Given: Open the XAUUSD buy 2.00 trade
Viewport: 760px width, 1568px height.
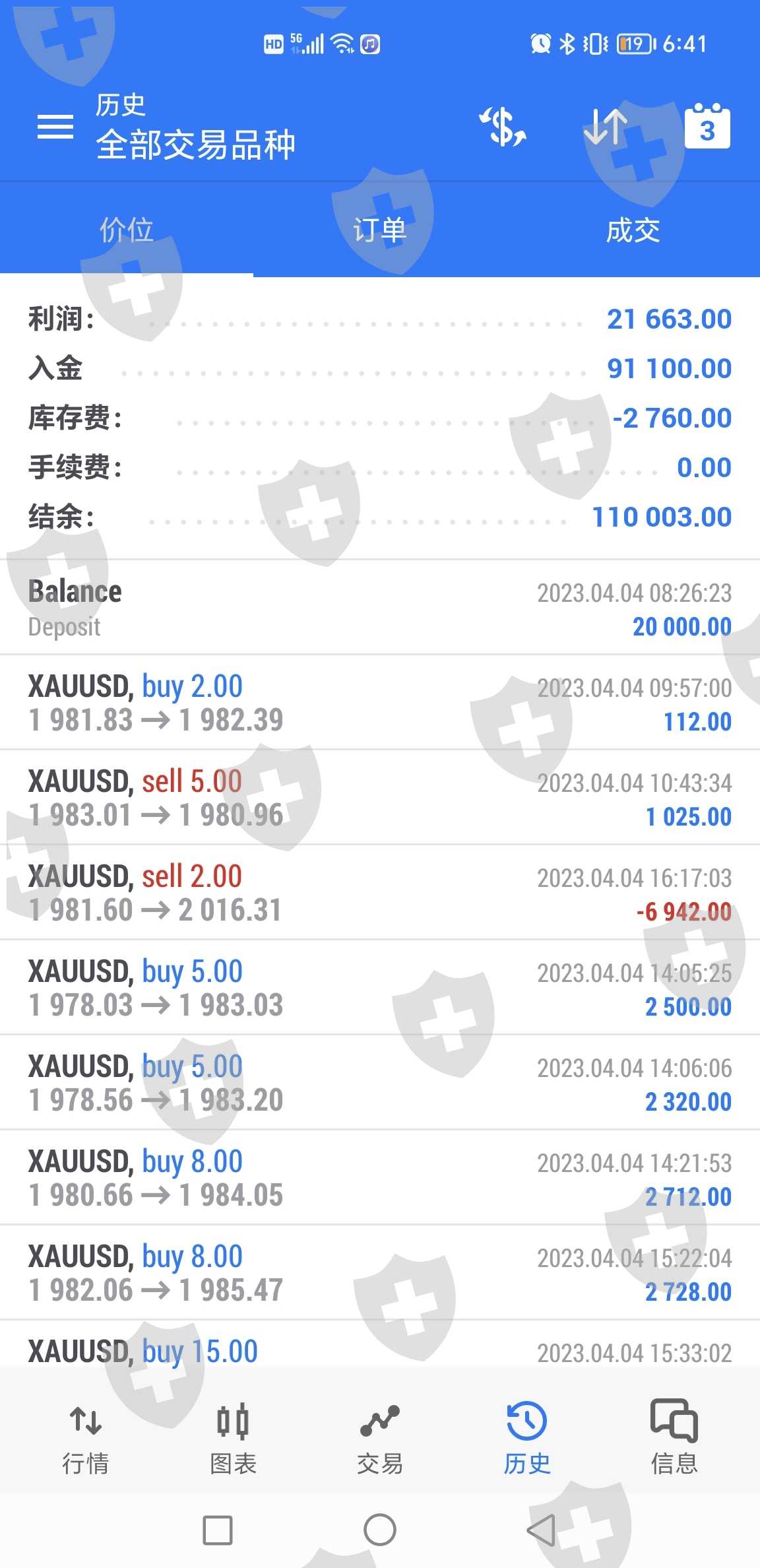Looking at the screenshot, I should 380,703.
